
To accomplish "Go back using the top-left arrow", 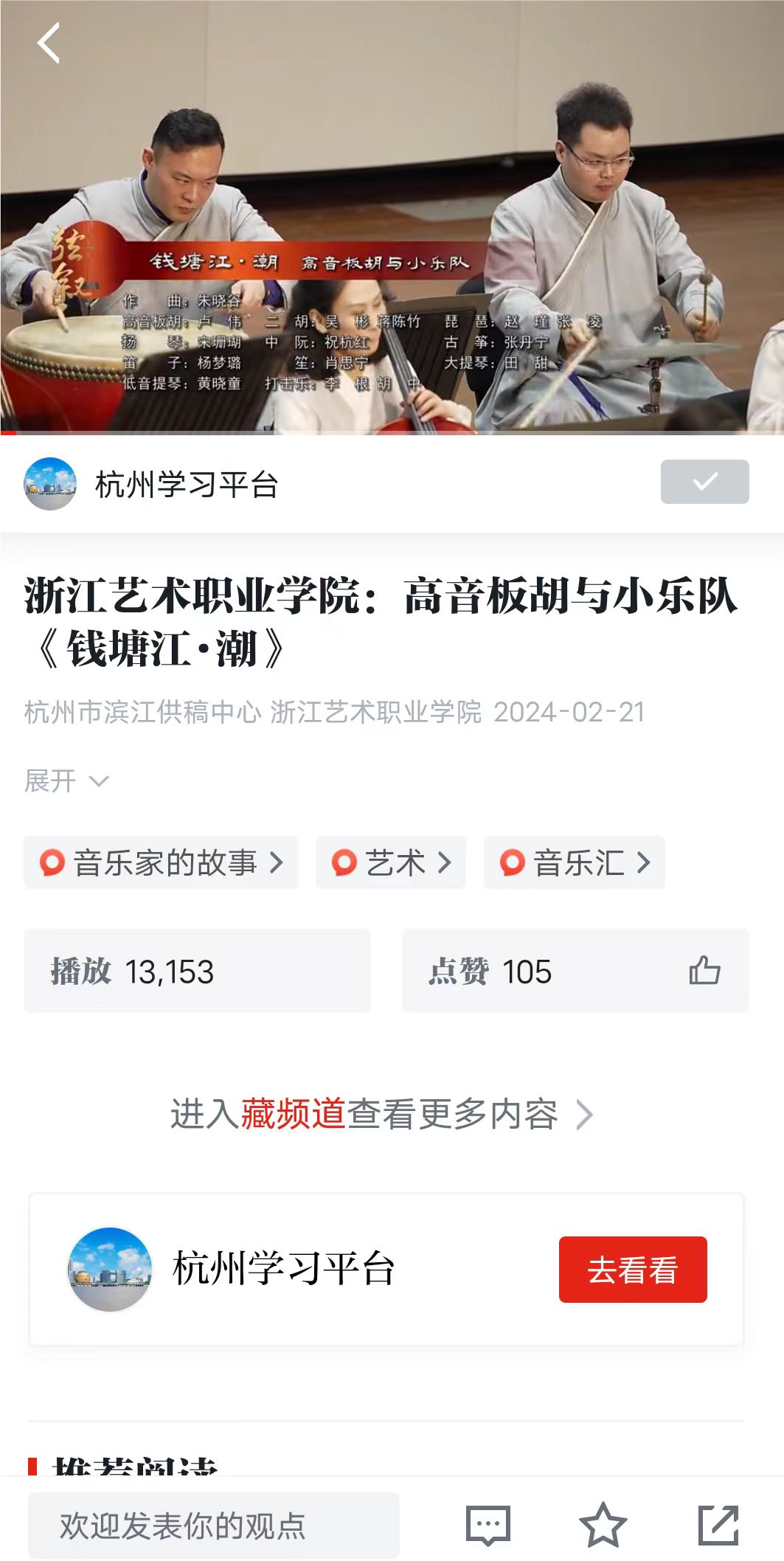I will point(49,43).
